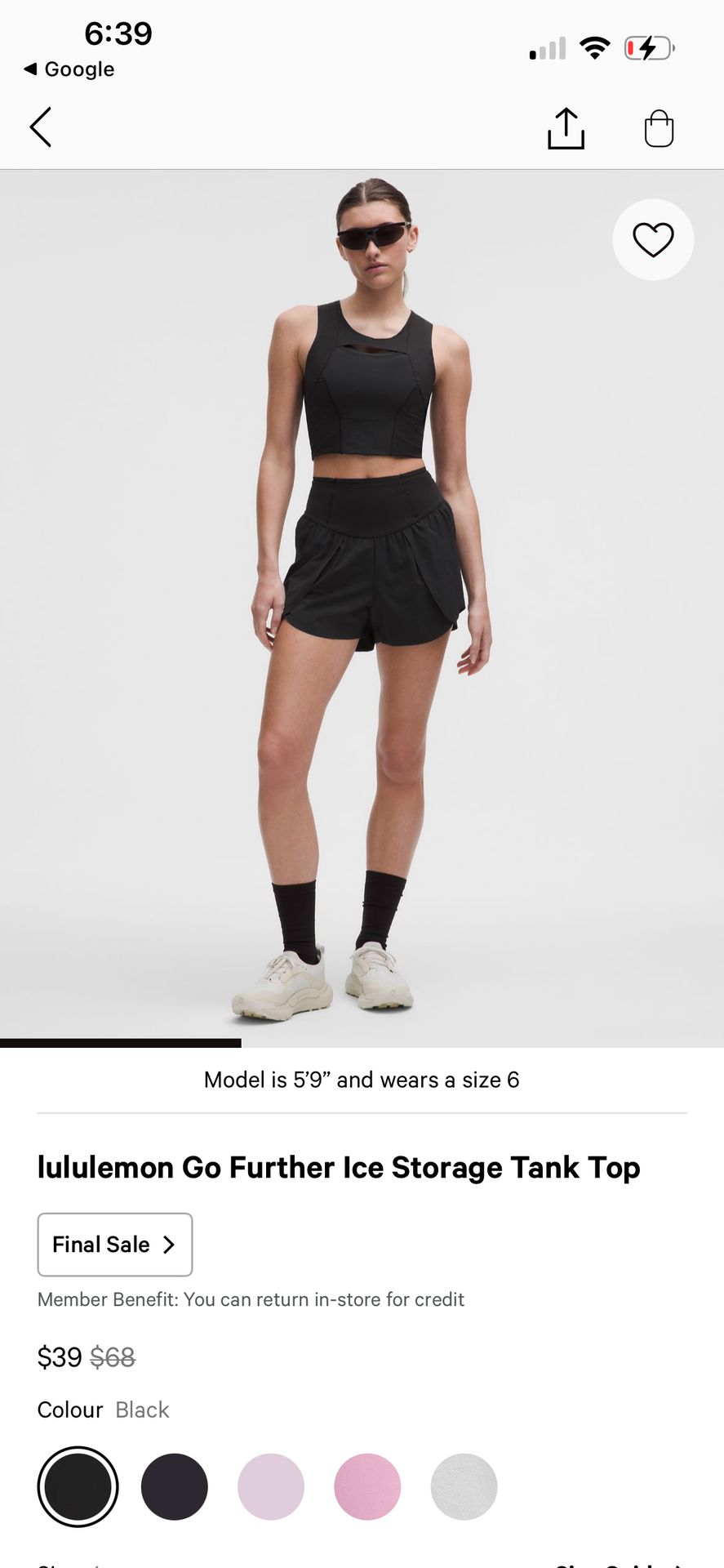Pick the light lilac colour swatch
This screenshot has width=724, height=1568.
[x=271, y=1486]
